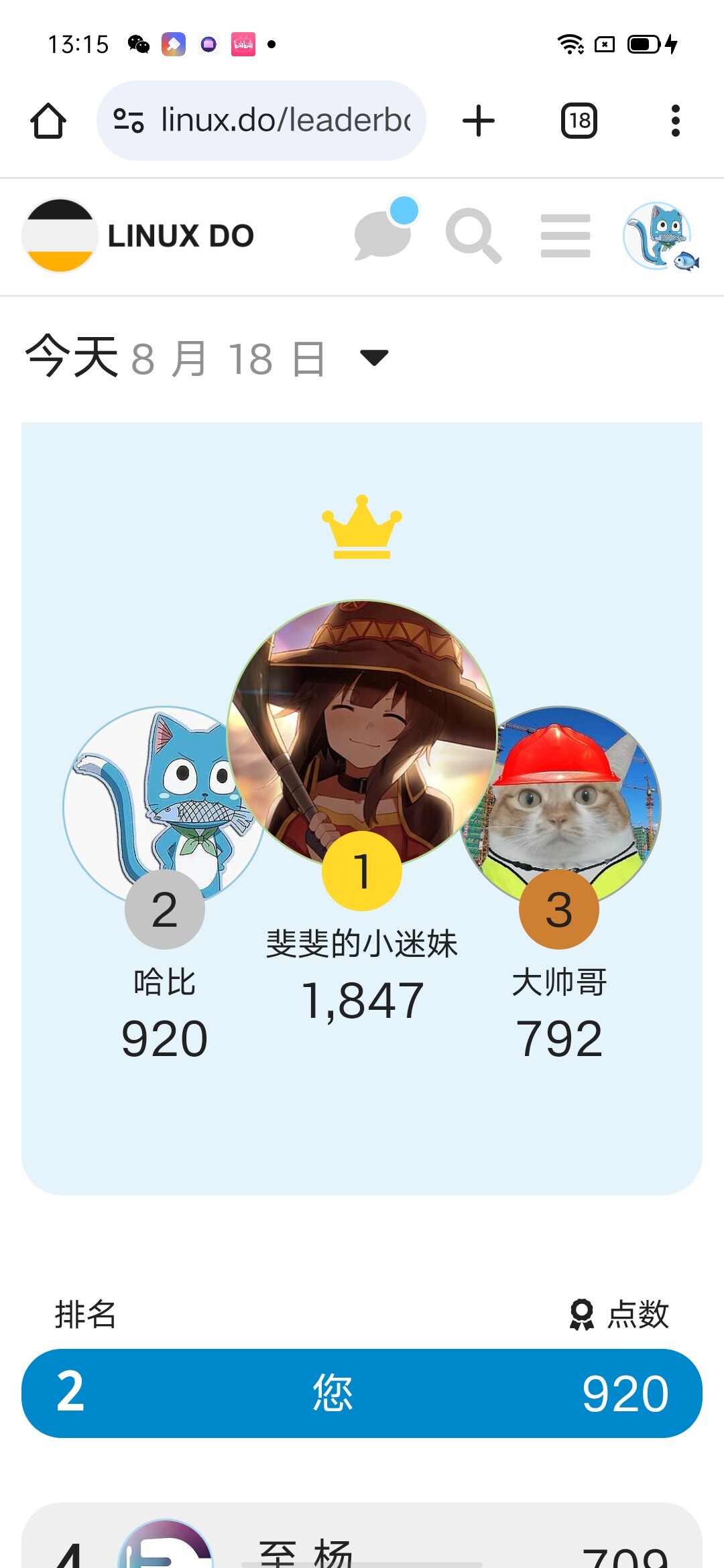Open your own rank row with 920 points
Screen dimensions: 724x1568
[362, 1393]
